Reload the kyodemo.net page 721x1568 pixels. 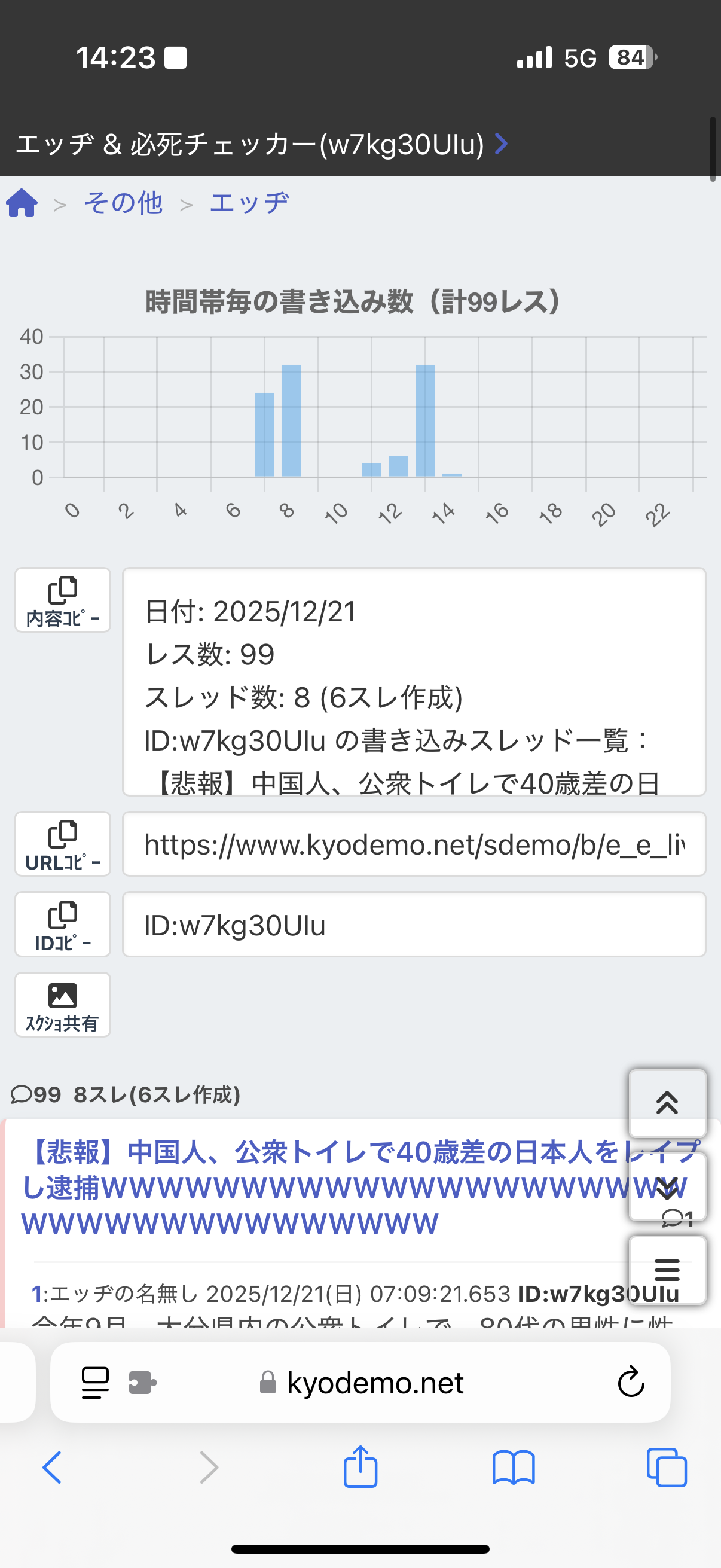pyautogui.click(x=631, y=1382)
